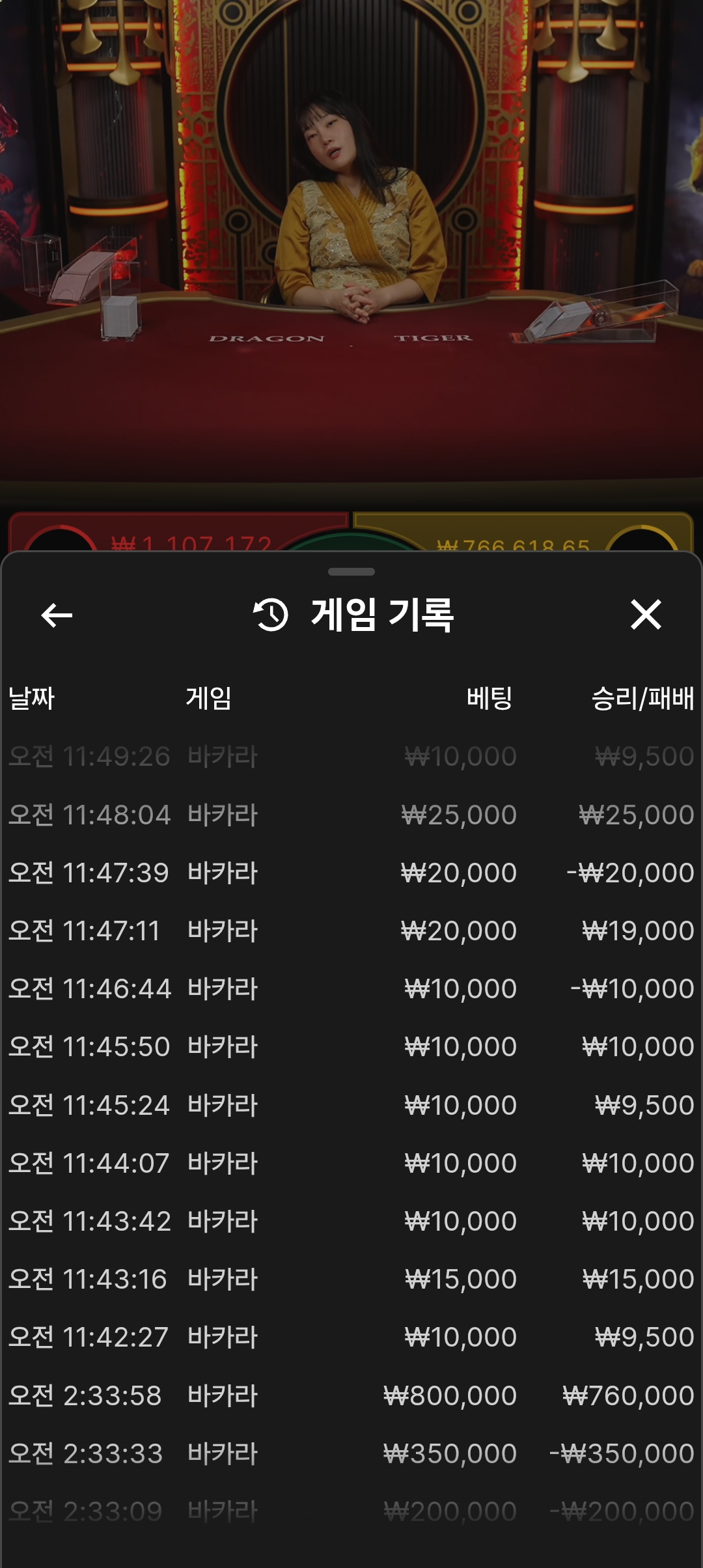The image size is (703, 1568).
Task: Open the 오전 11:48:04 바카라 record
Action: (351, 815)
